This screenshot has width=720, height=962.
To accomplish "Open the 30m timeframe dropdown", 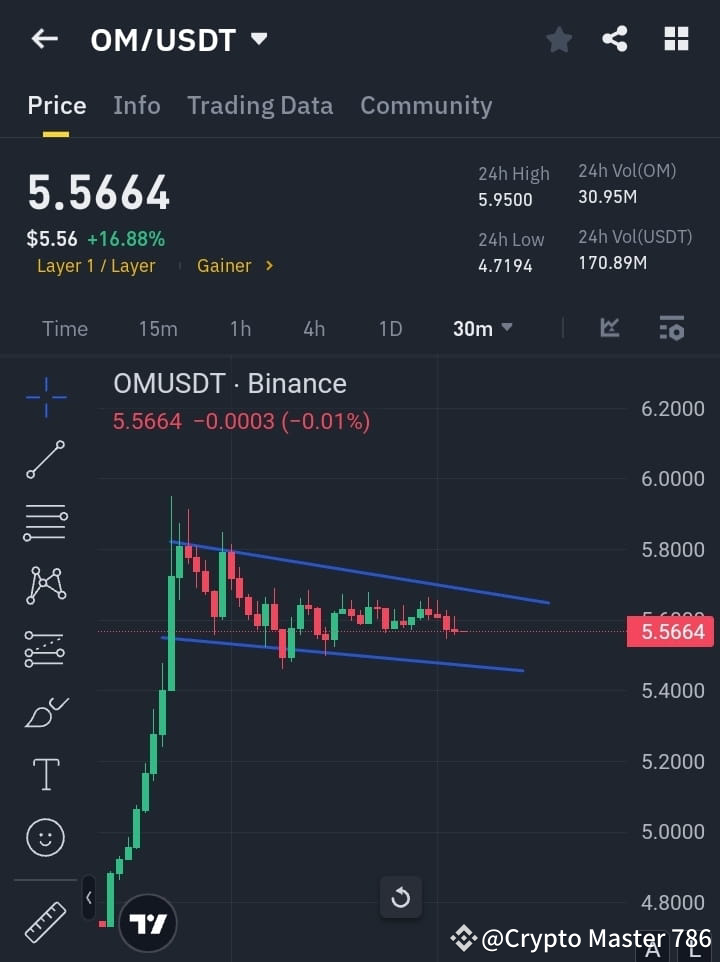I will [482, 328].
